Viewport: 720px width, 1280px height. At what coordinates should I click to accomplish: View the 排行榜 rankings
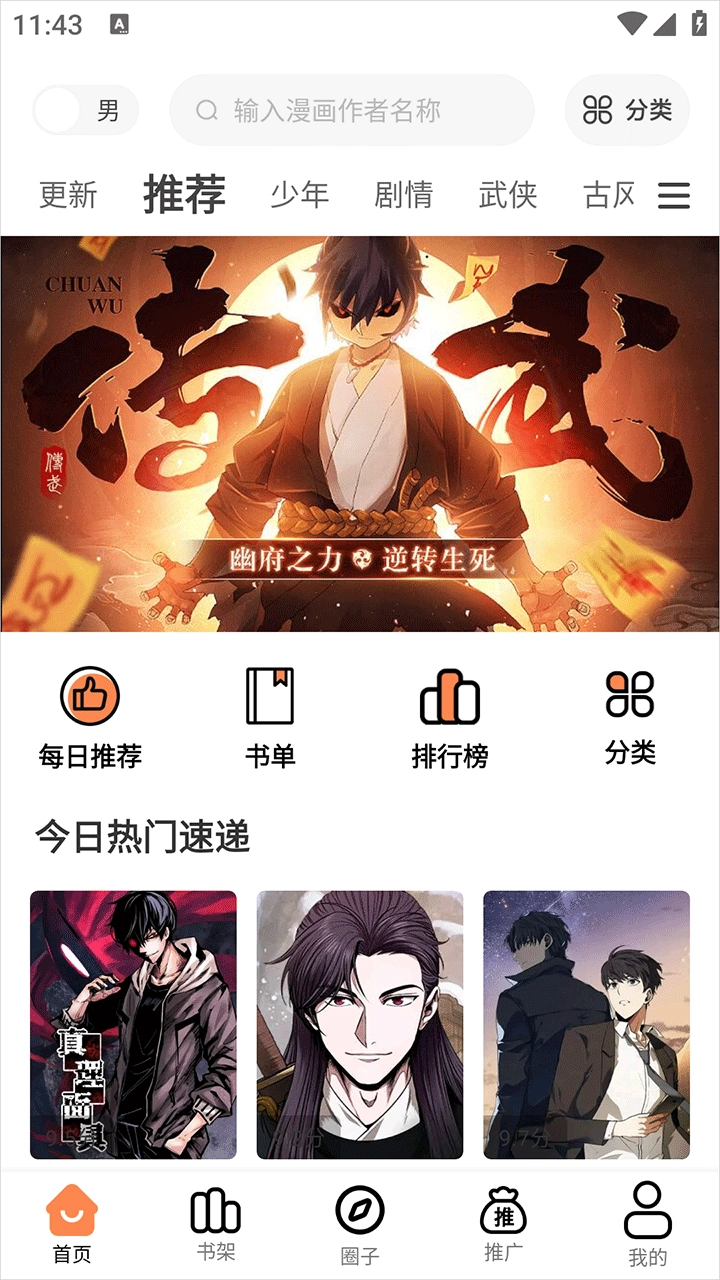tap(450, 718)
